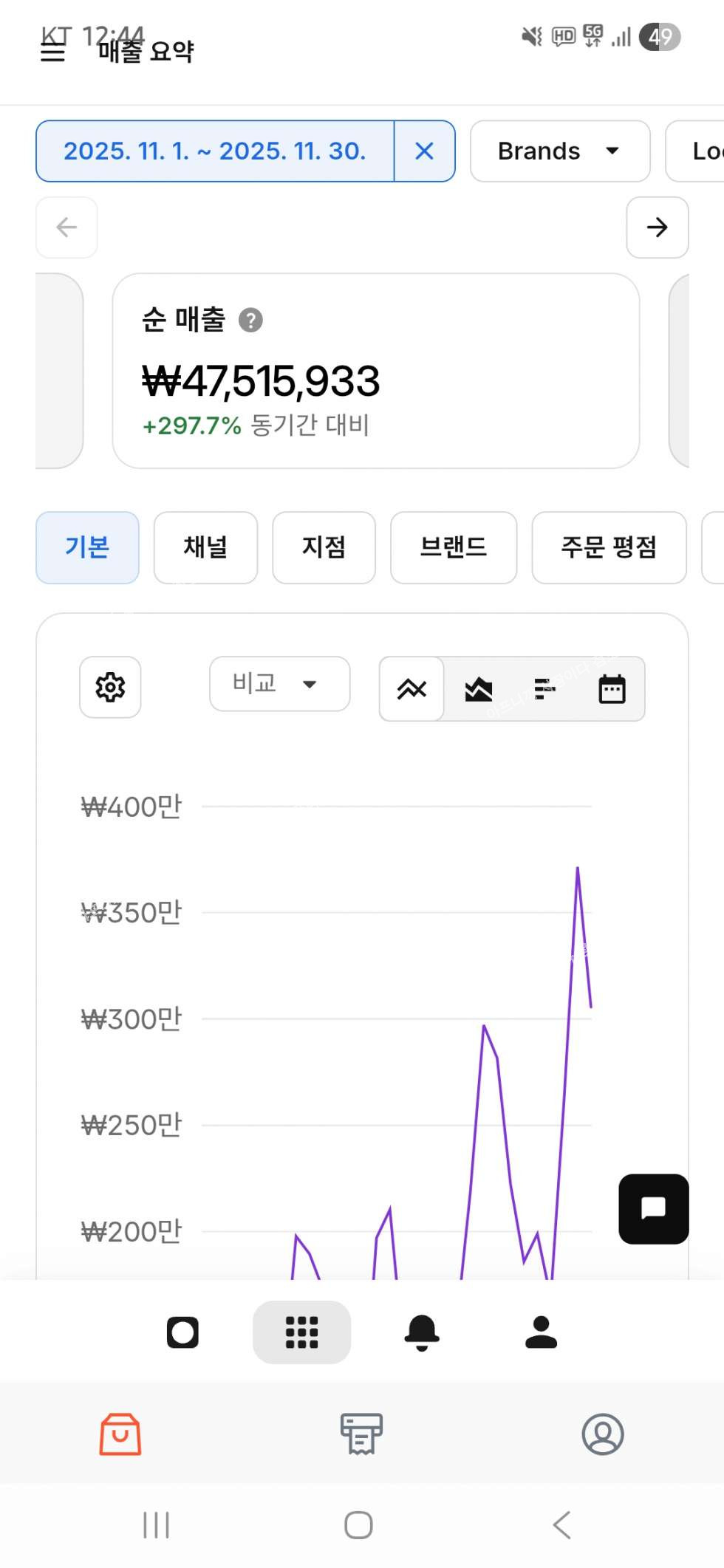Select the 기본 tab

(87, 547)
